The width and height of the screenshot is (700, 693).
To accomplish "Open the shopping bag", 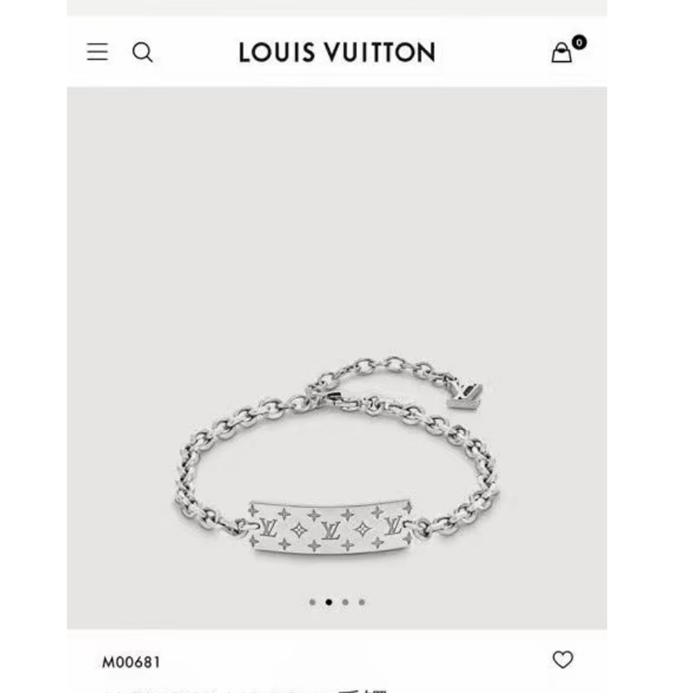I will [563, 52].
